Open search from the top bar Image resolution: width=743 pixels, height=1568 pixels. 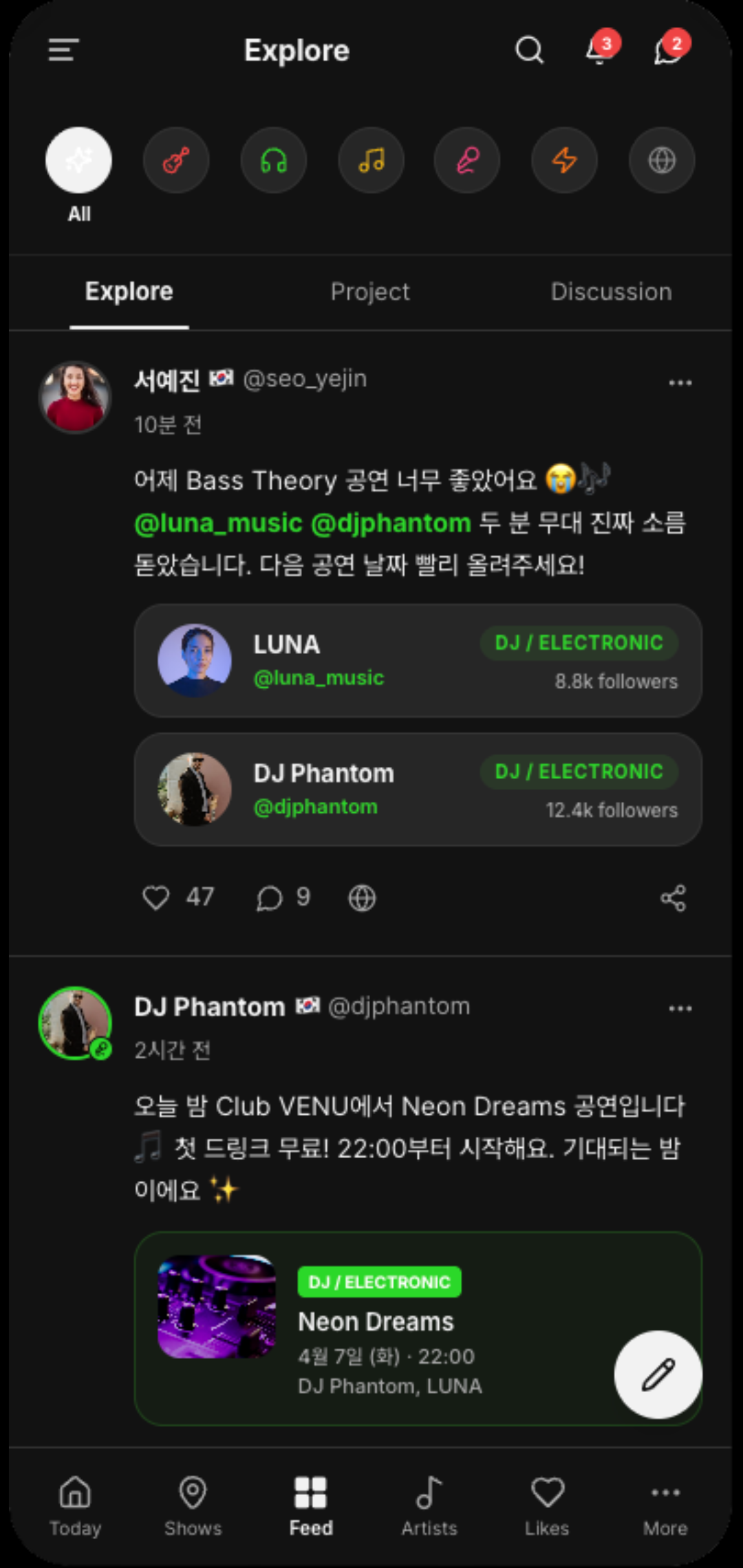point(529,50)
